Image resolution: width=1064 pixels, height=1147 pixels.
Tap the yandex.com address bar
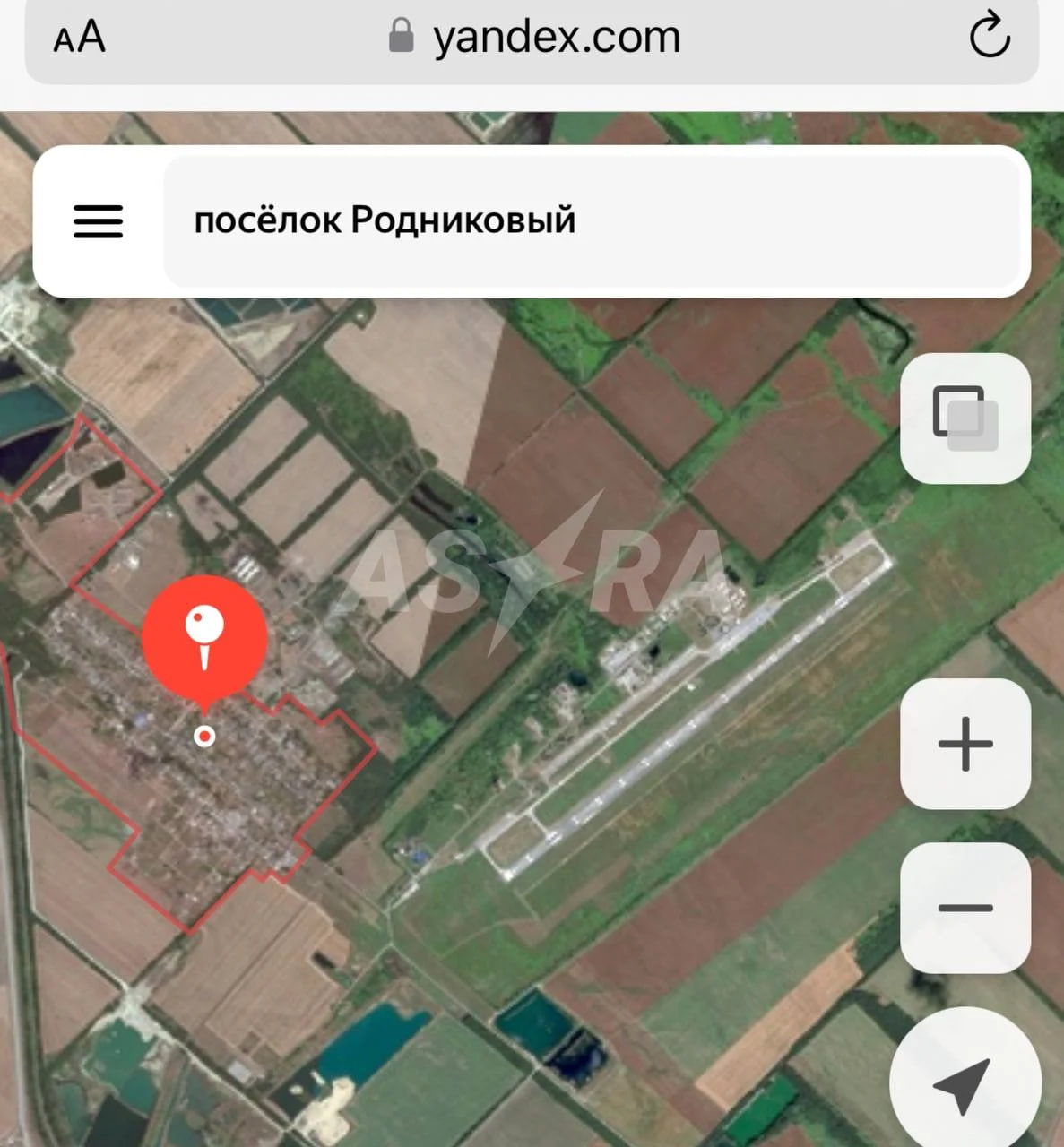(535, 38)
